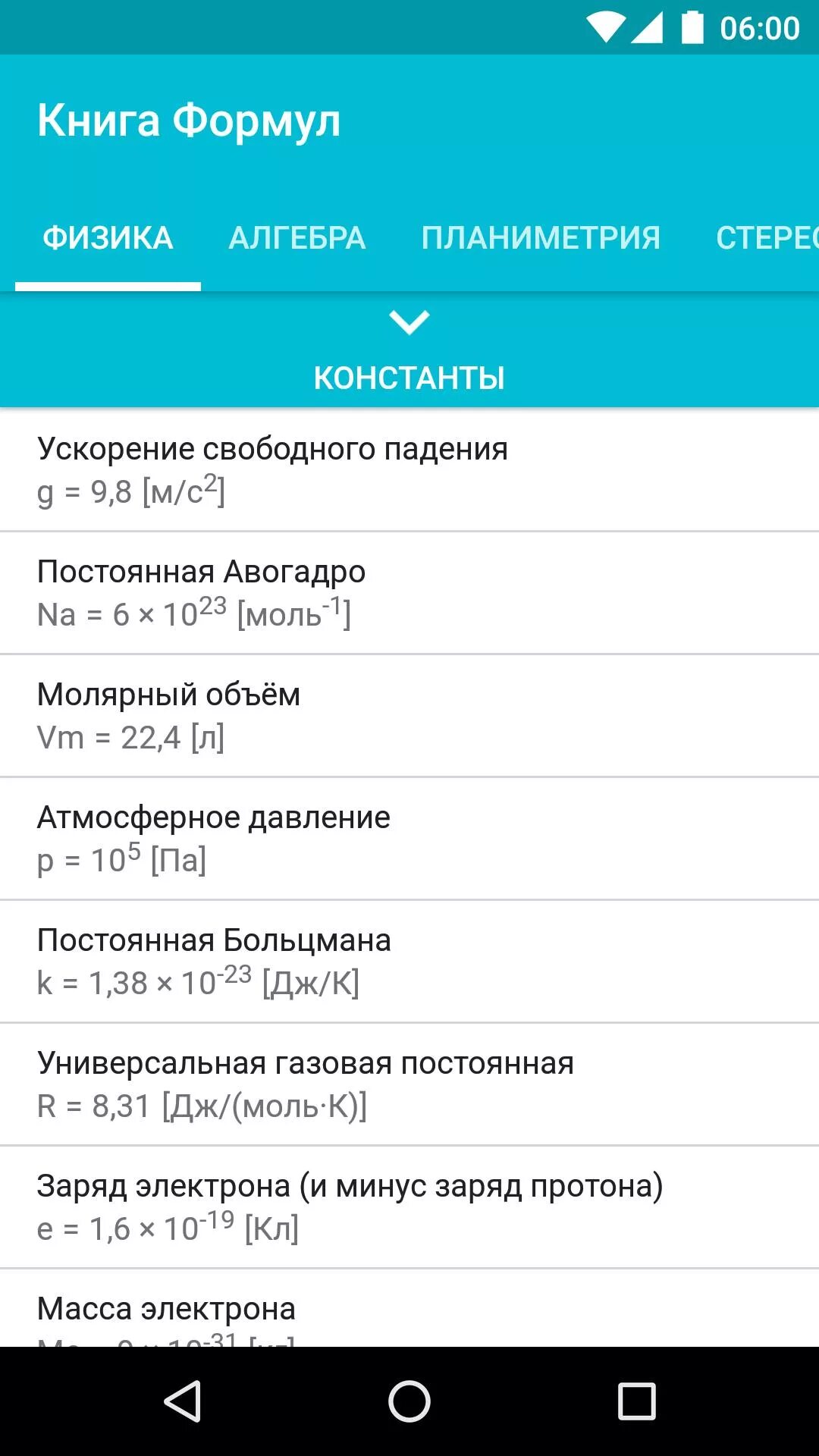Expand the Константы section dropdown
Image resolution: width=819 pixels, height=1456 pixels.
tap(409, 350)
